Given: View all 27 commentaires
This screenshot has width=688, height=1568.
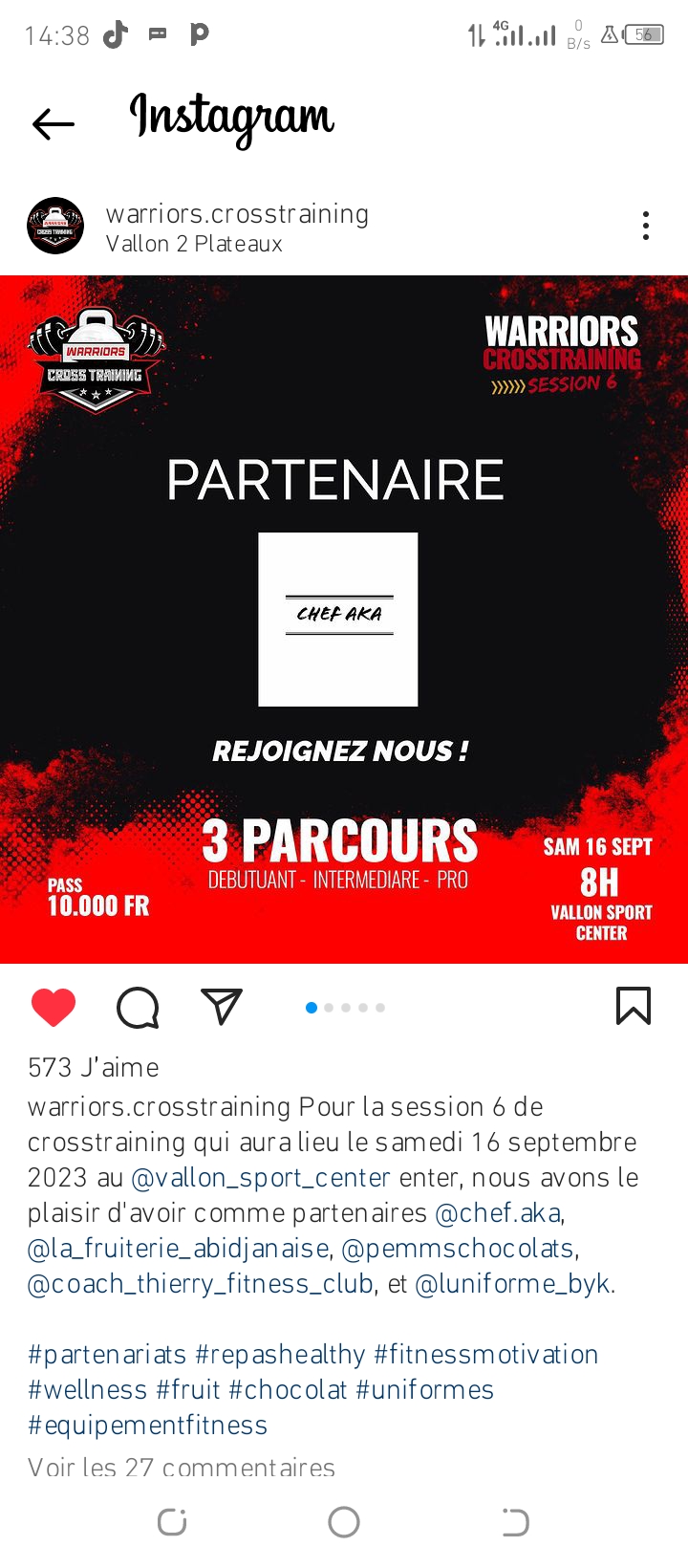Looking at the screenshot, I should coord(182,1468).
